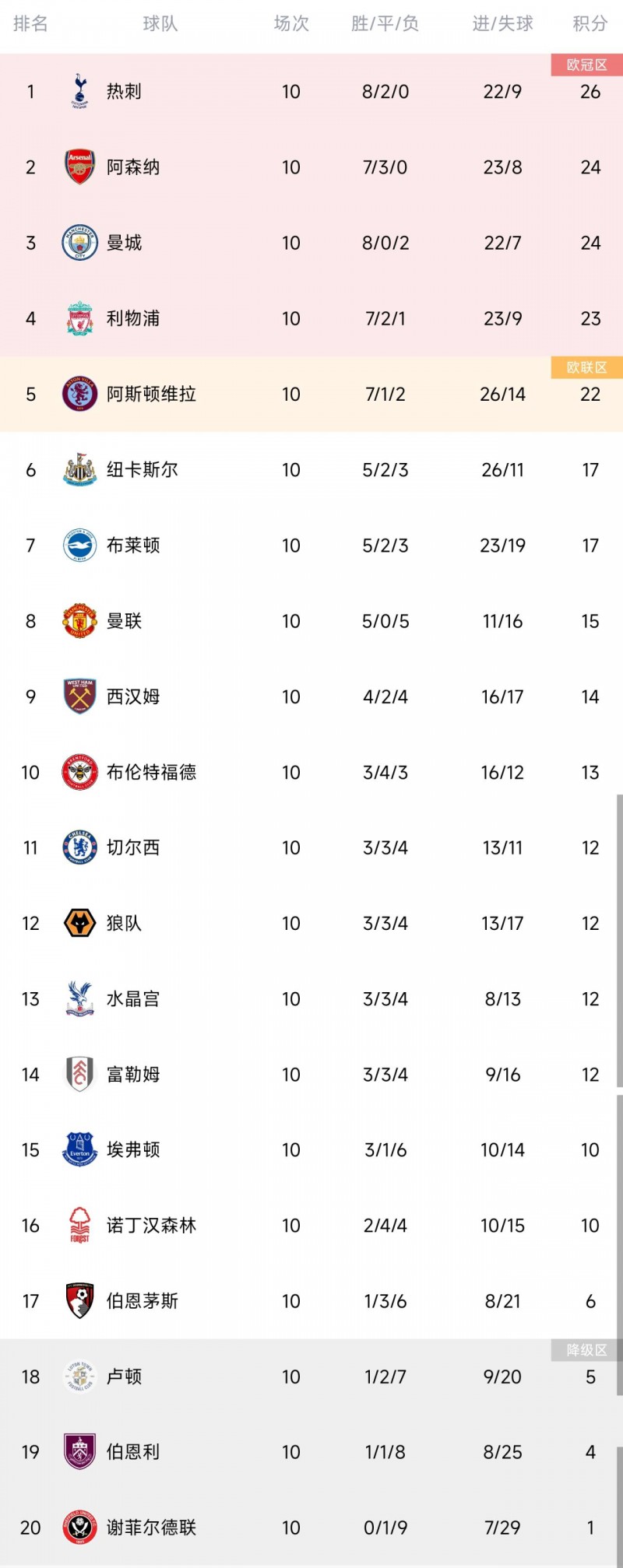
Task: Select the Arsenal 阿森纳 badge icon
Action: (79, 167)
